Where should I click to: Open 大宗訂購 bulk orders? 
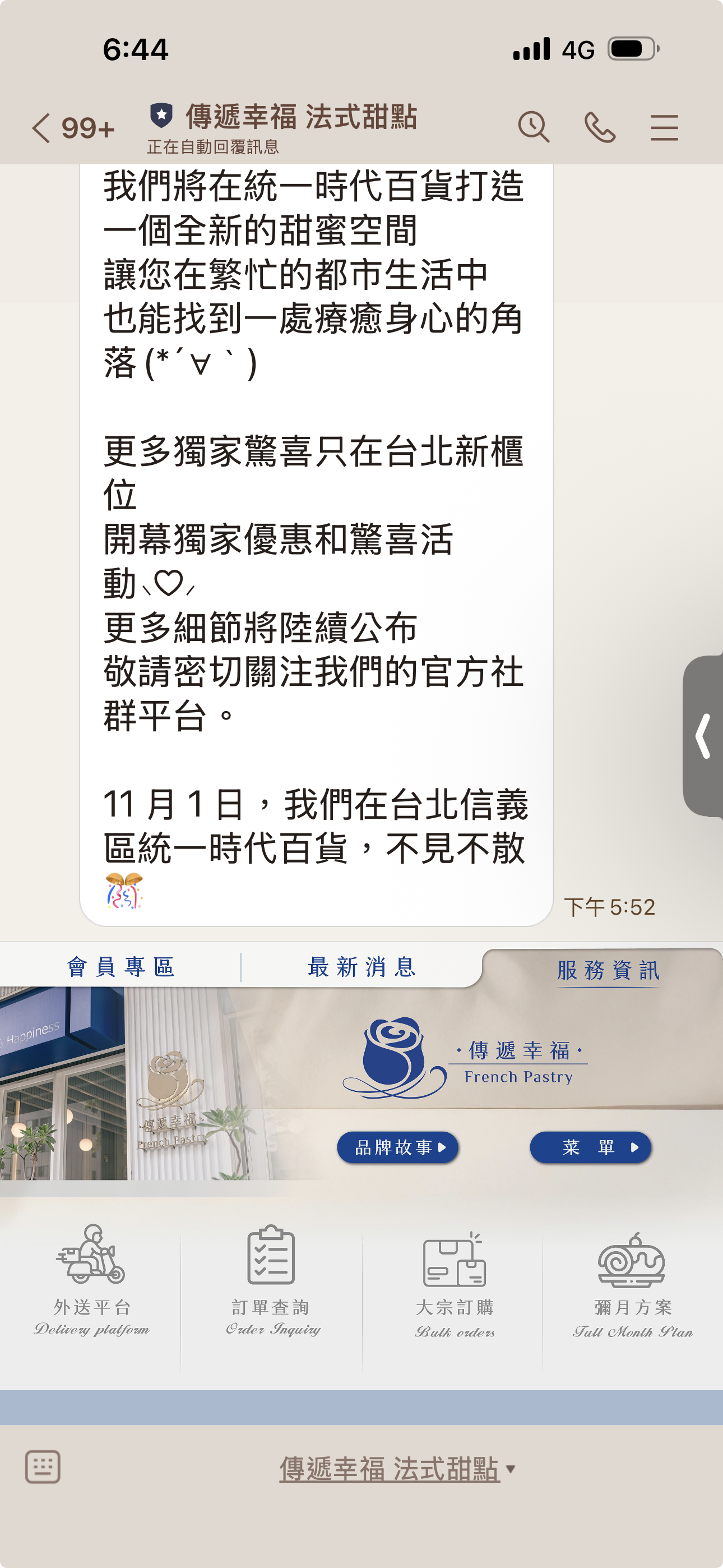coord(454,1278)
